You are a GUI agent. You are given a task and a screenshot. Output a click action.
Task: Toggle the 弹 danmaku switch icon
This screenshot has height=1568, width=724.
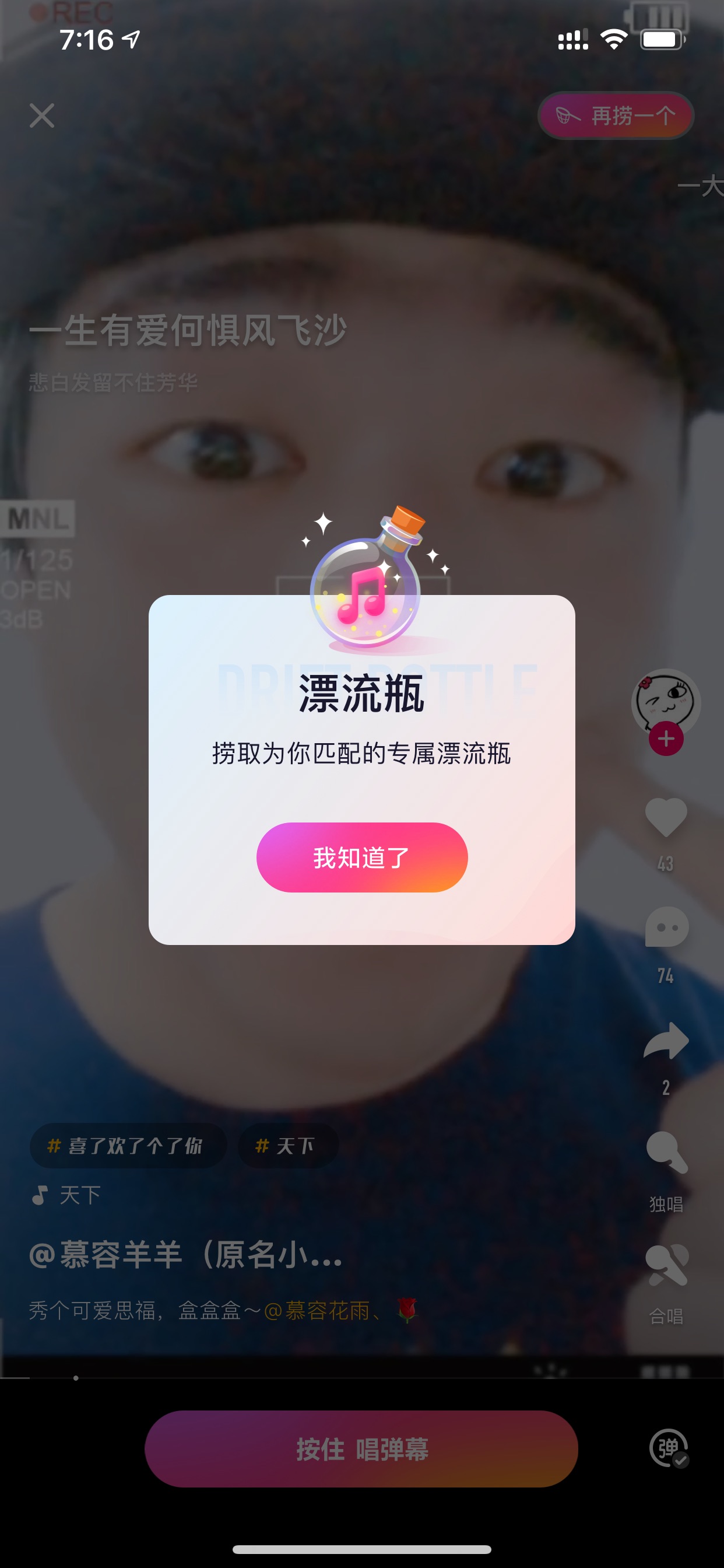669,1448
